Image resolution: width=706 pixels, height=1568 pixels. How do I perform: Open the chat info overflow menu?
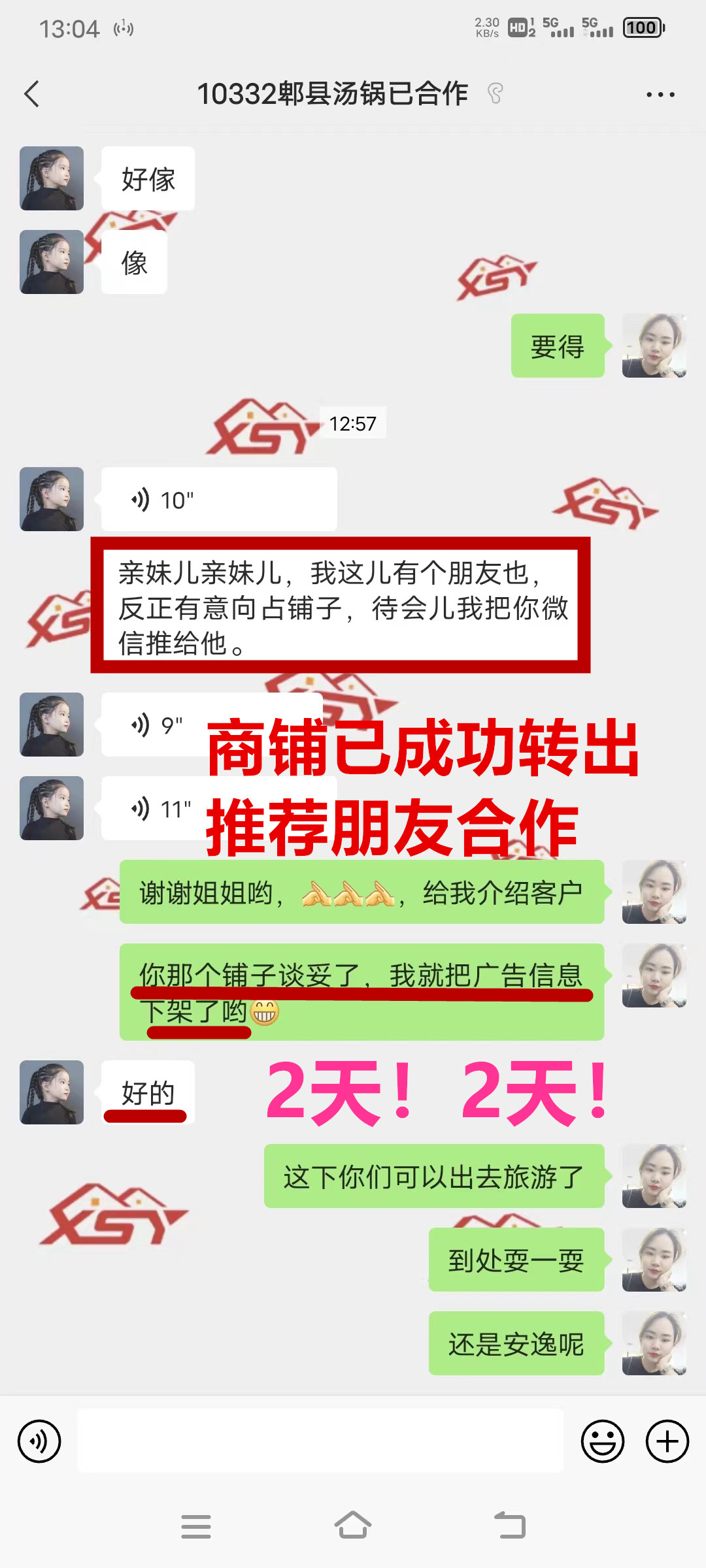[x=660, y=95]
